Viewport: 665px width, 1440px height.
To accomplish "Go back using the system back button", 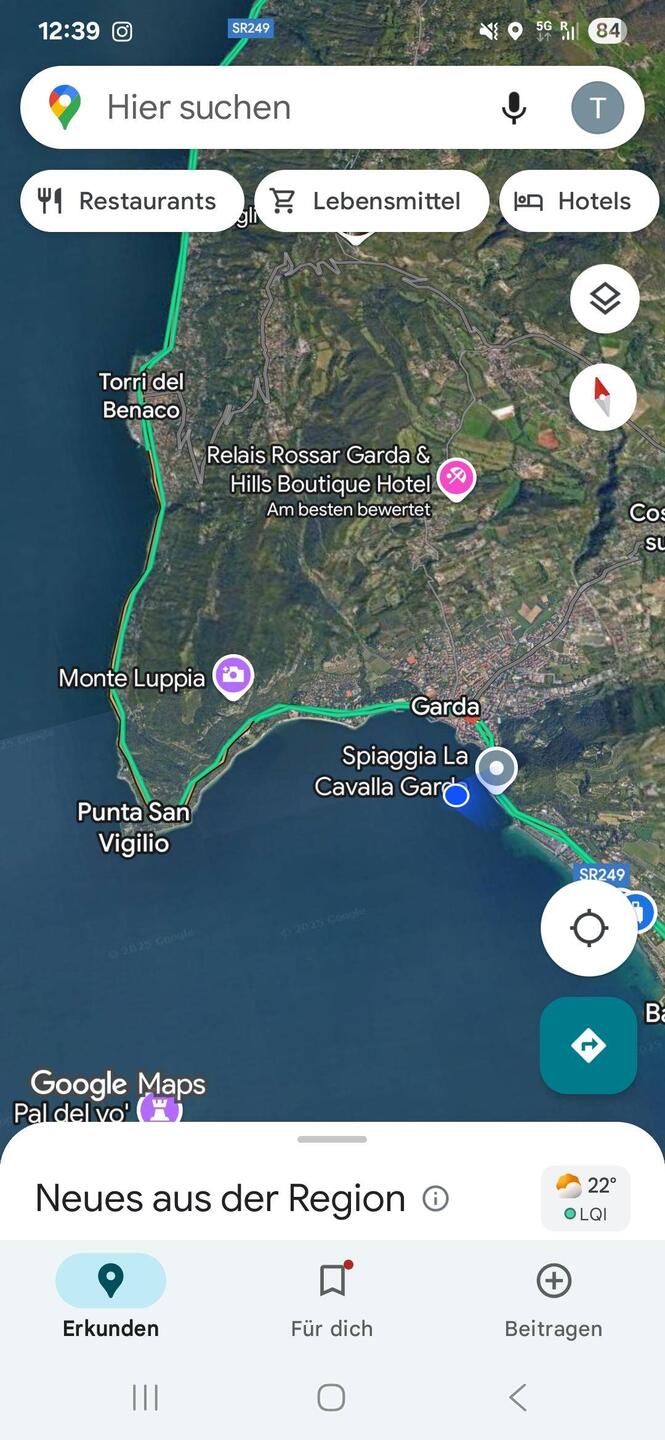I will 517,1397.
